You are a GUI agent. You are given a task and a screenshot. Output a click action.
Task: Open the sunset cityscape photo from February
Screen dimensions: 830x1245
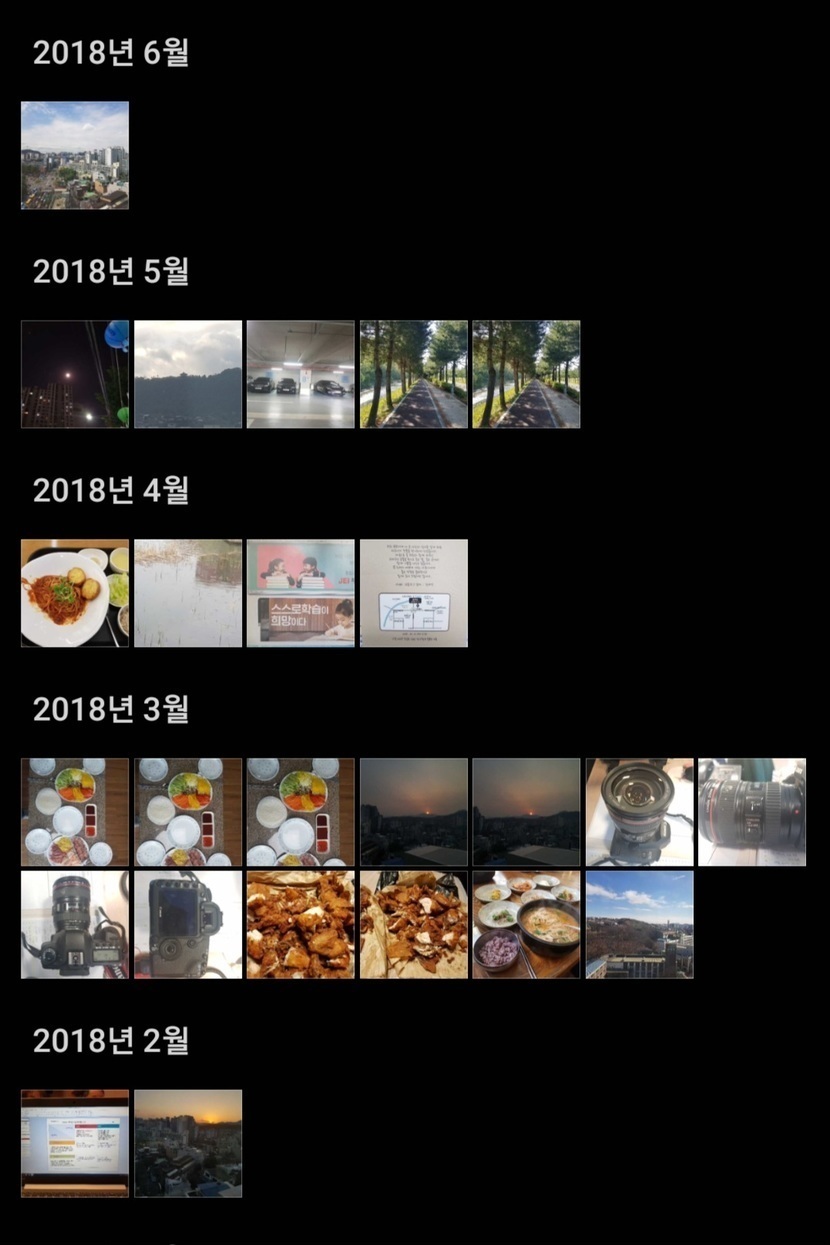click(188, 1143)
